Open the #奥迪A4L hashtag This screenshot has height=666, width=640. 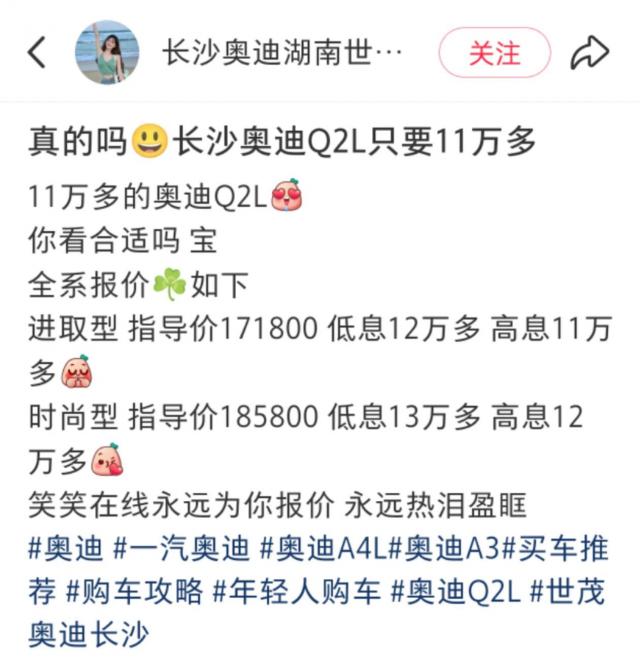click(321, 548)
